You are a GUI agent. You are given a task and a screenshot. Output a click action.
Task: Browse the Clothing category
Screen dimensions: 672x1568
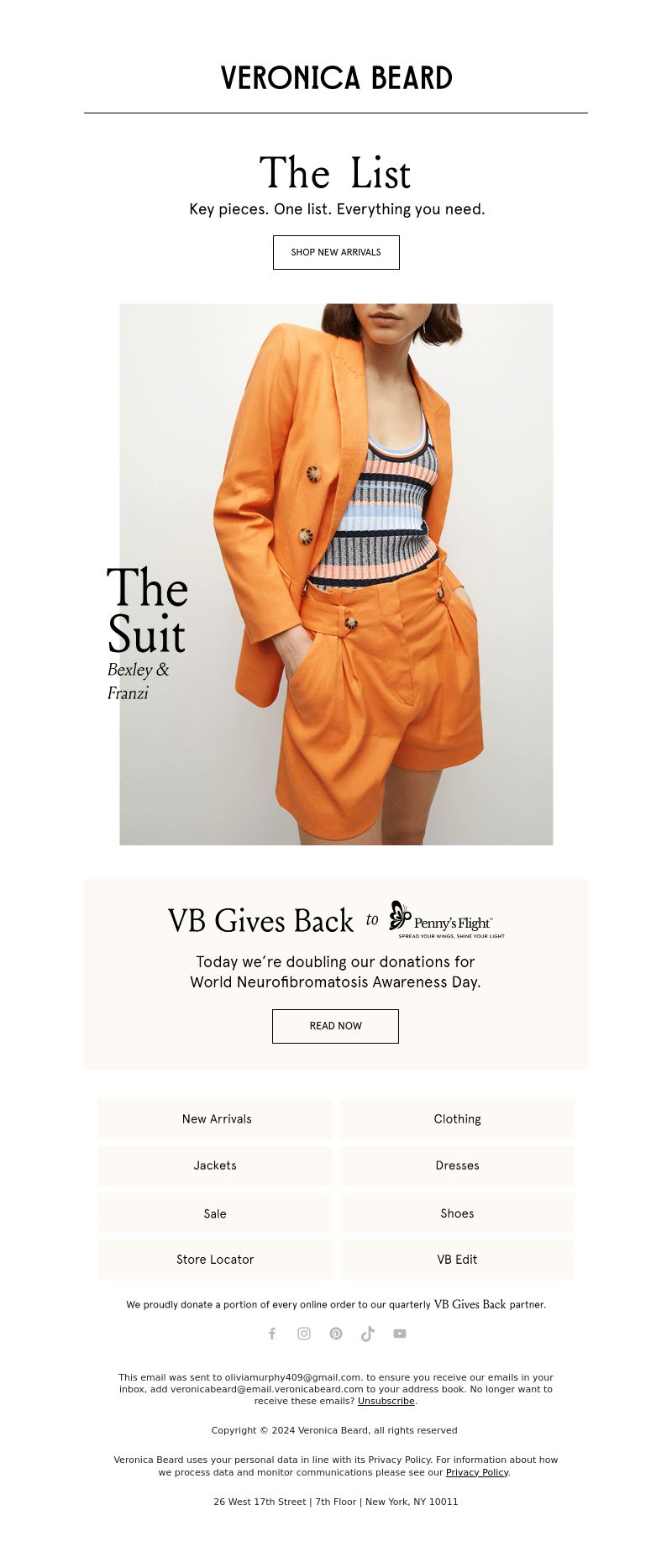pyautogui.click(x=457, y=1119)
